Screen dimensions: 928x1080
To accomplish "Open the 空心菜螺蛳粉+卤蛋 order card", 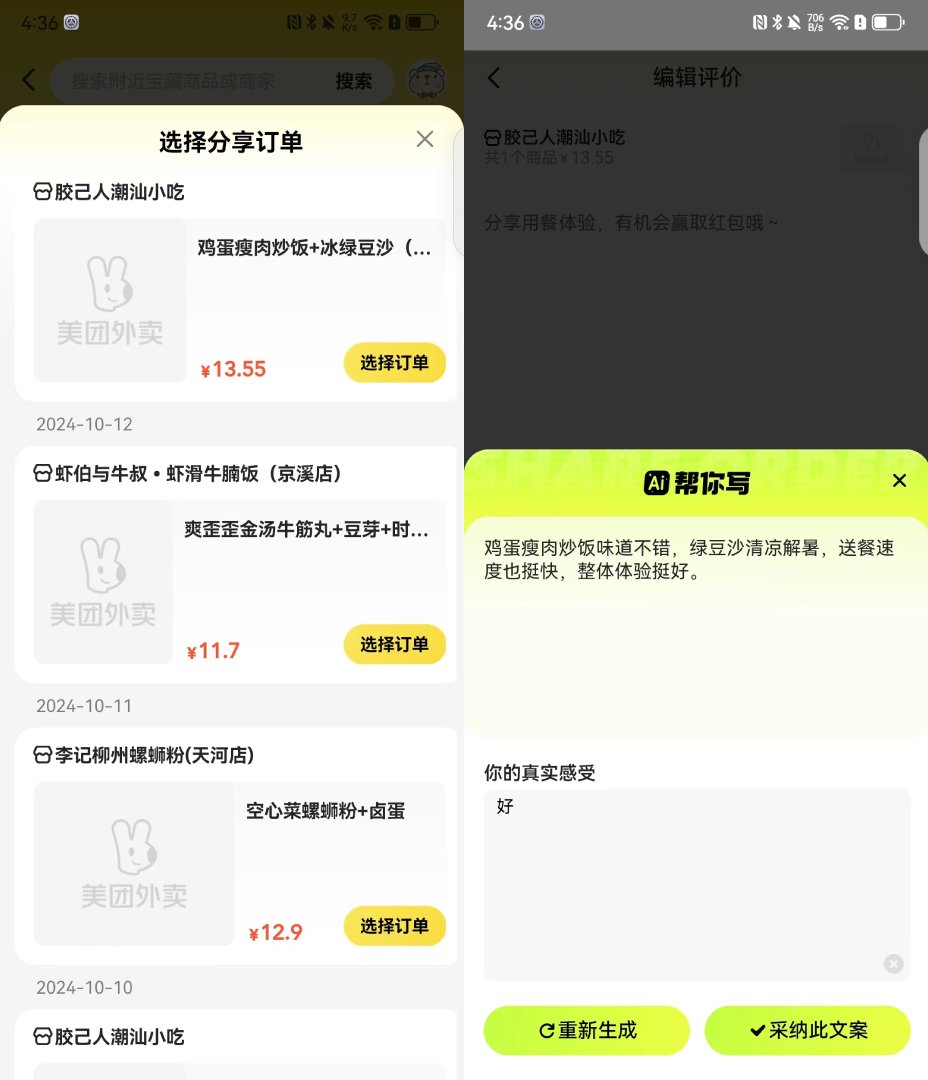I will tap(325, 811).
